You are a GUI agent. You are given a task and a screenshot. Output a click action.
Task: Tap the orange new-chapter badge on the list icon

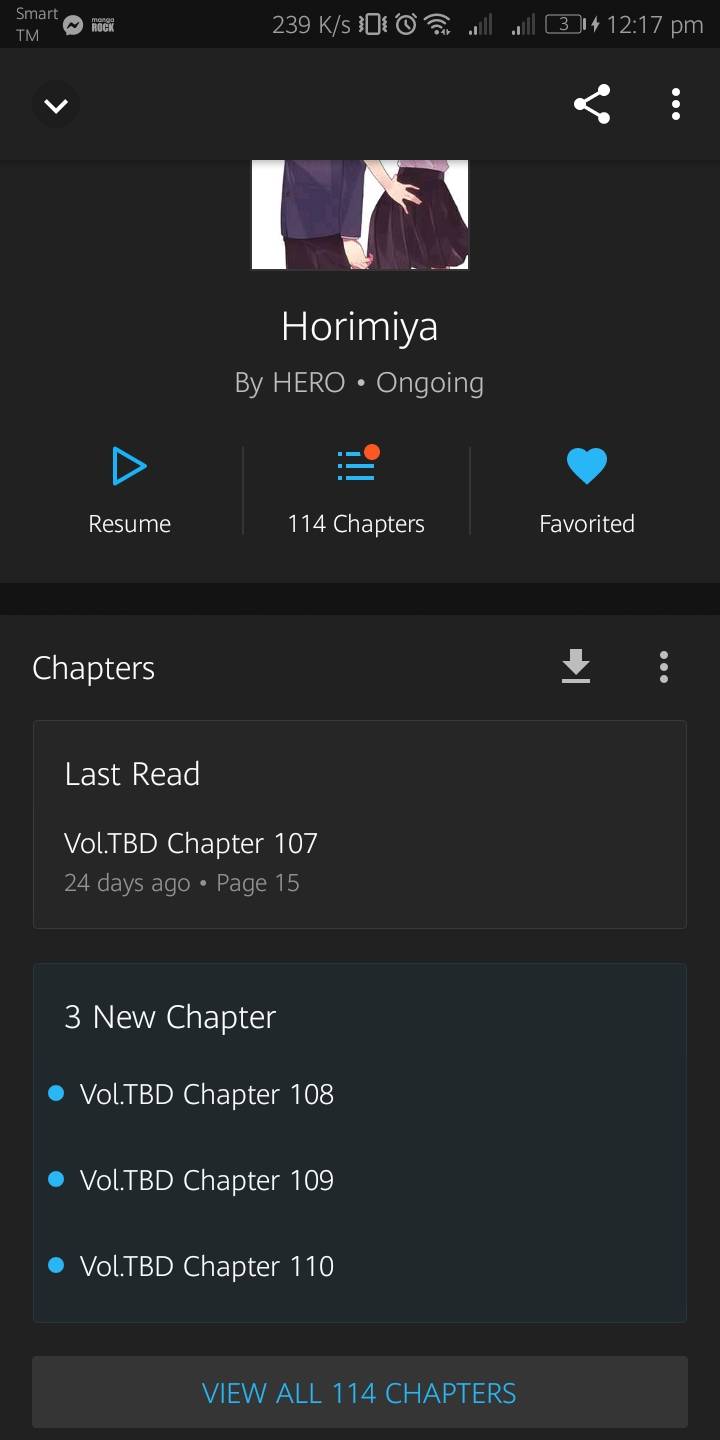click(x=372, y=450)
